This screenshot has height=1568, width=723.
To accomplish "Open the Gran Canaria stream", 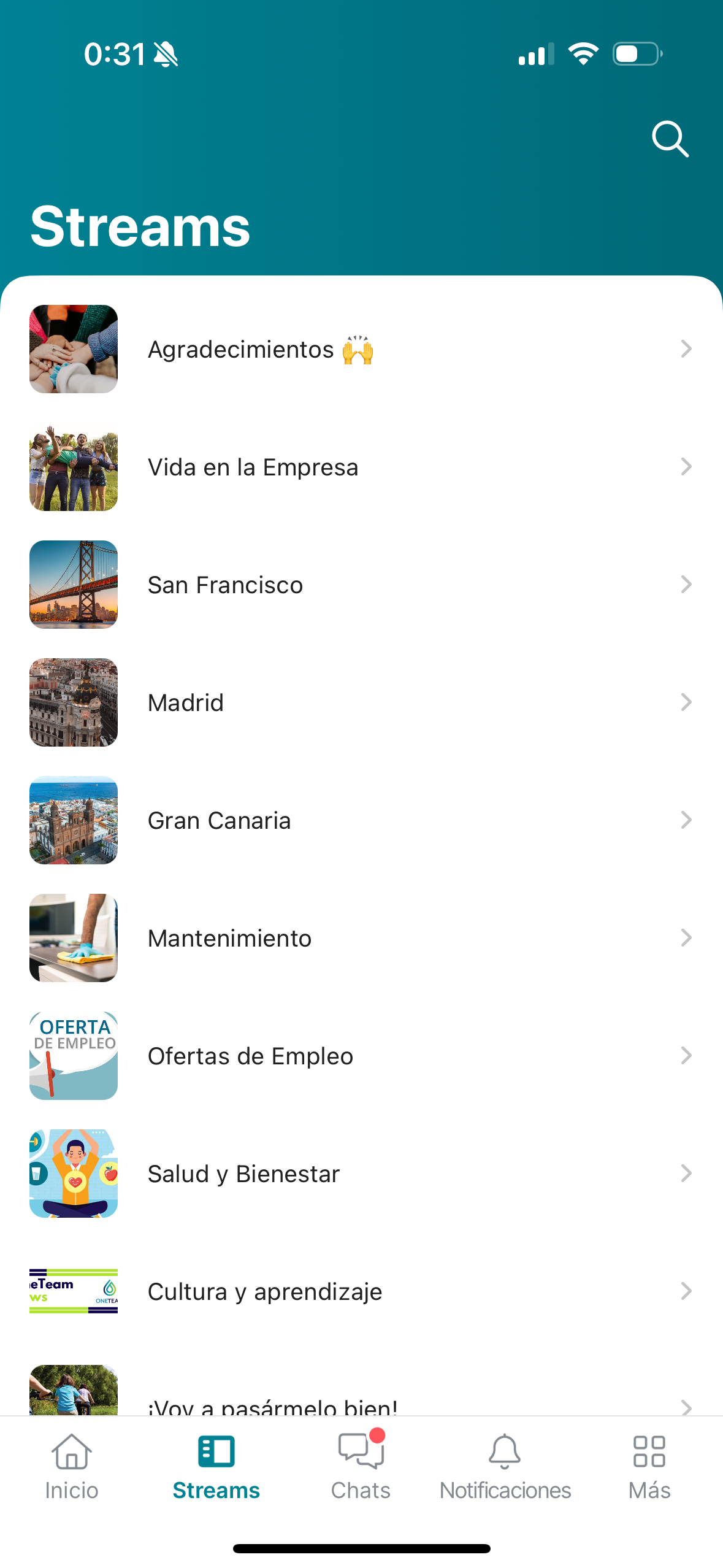I will click(361, 820).
